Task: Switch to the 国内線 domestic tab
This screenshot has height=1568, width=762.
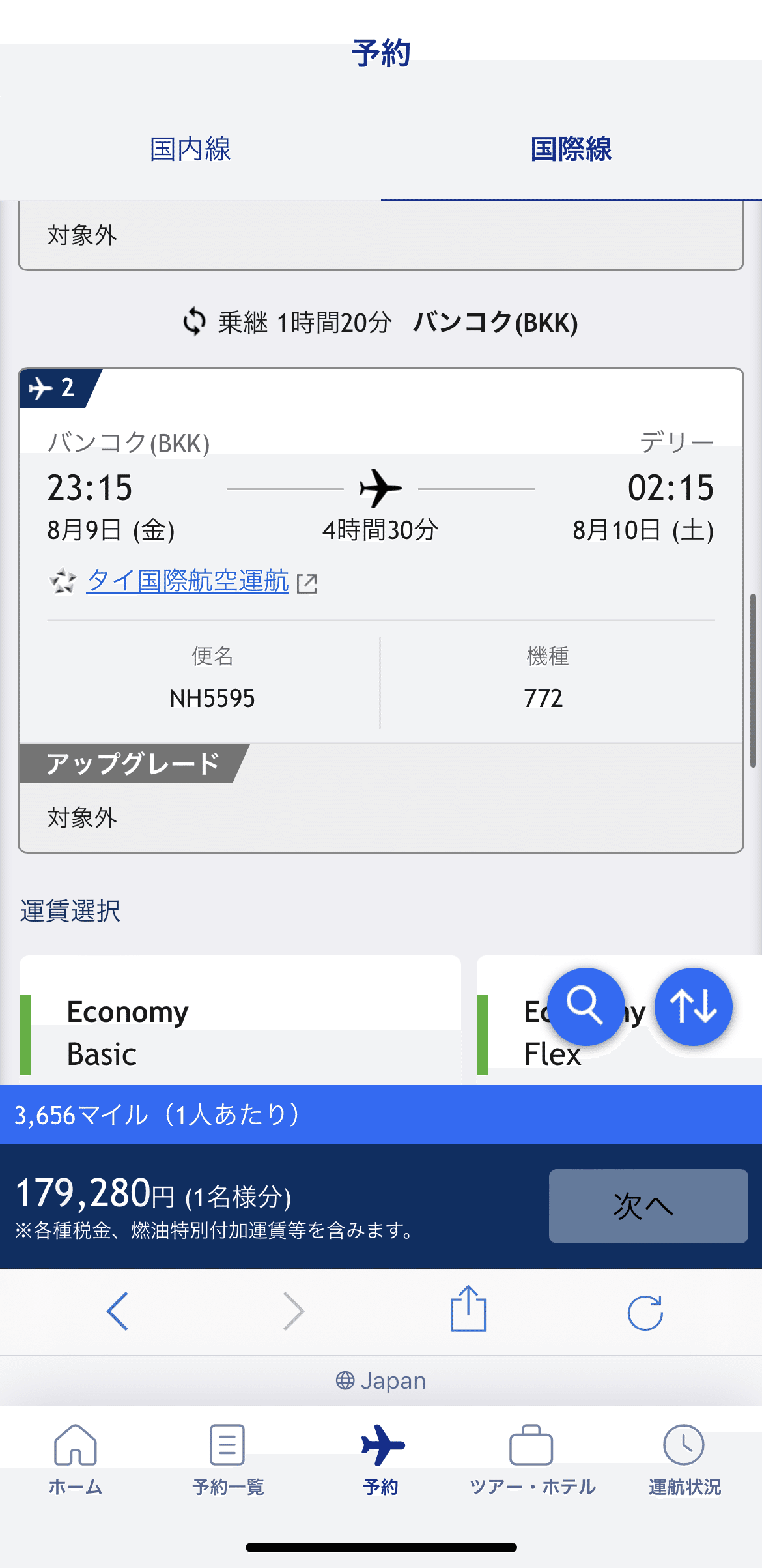Action: coord(191,150)
